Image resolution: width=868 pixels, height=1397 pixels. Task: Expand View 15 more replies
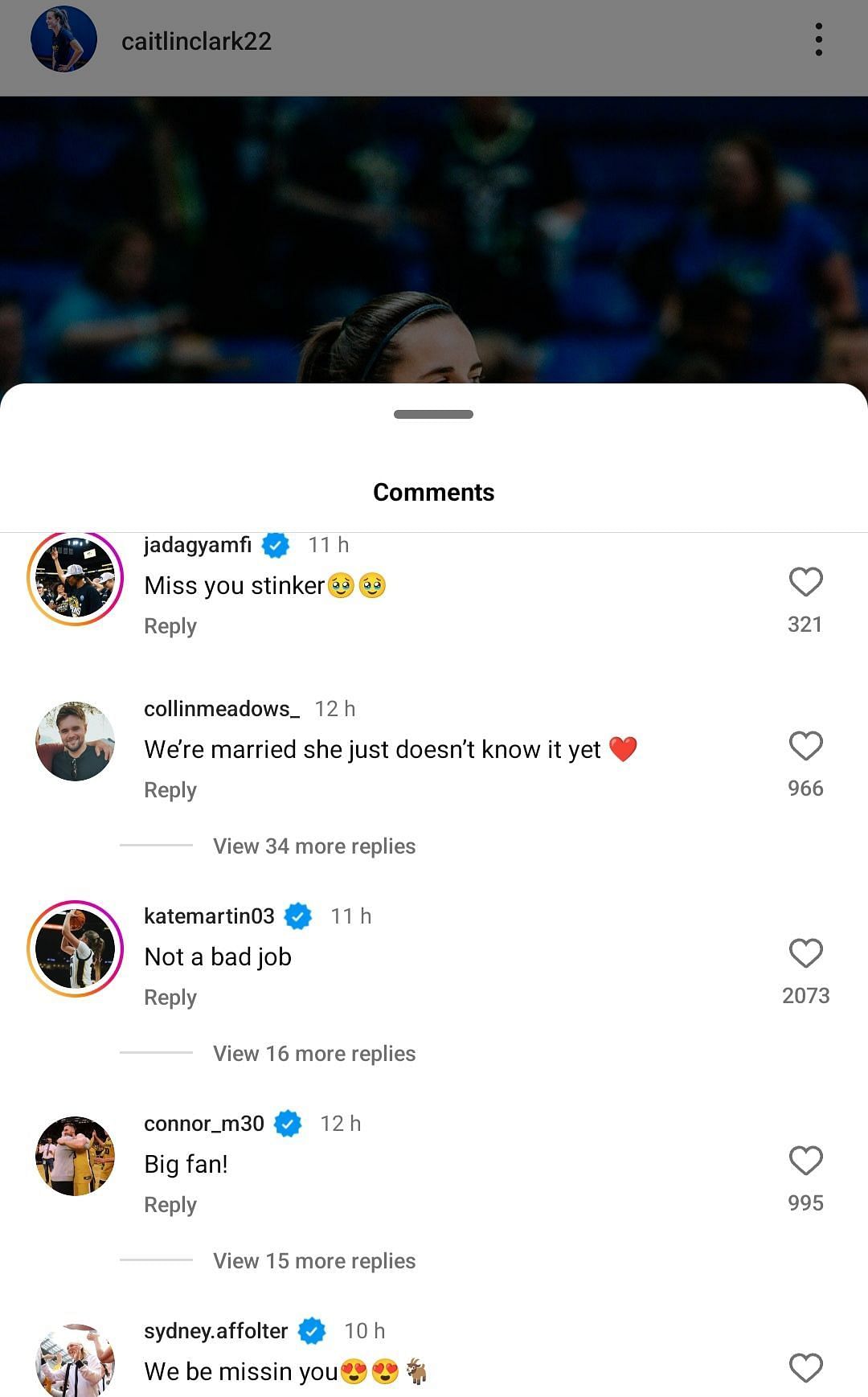(314, 1261)
